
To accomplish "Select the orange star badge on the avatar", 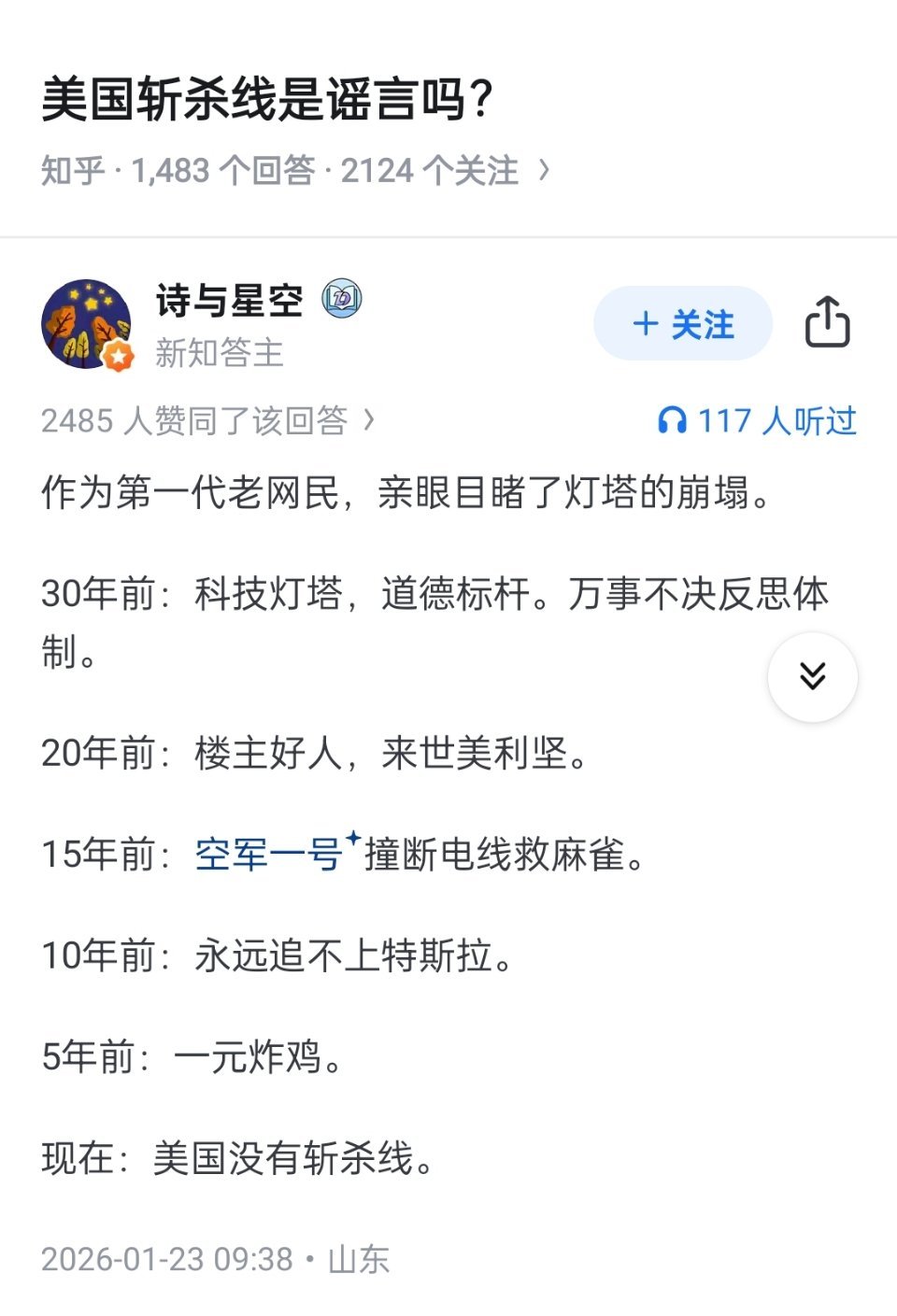I will point(118,356).
